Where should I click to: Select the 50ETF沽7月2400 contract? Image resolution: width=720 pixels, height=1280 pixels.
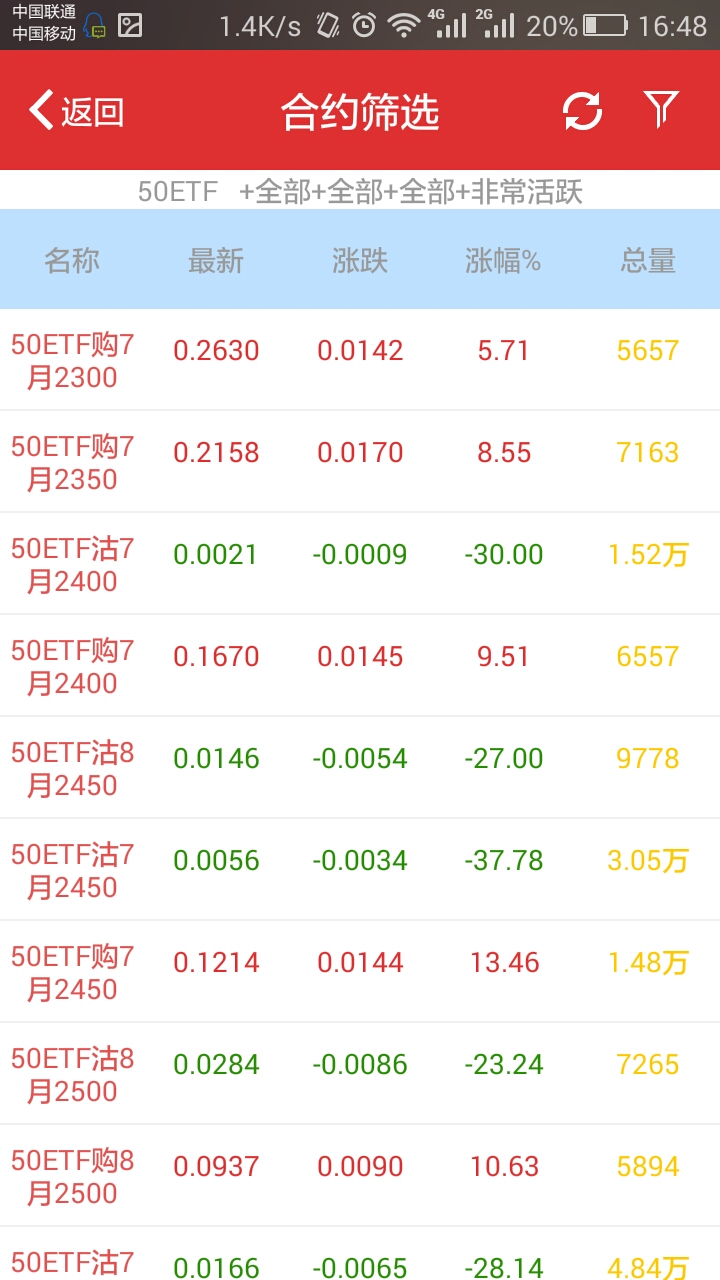pyautogui.click(x=72, y=565)
